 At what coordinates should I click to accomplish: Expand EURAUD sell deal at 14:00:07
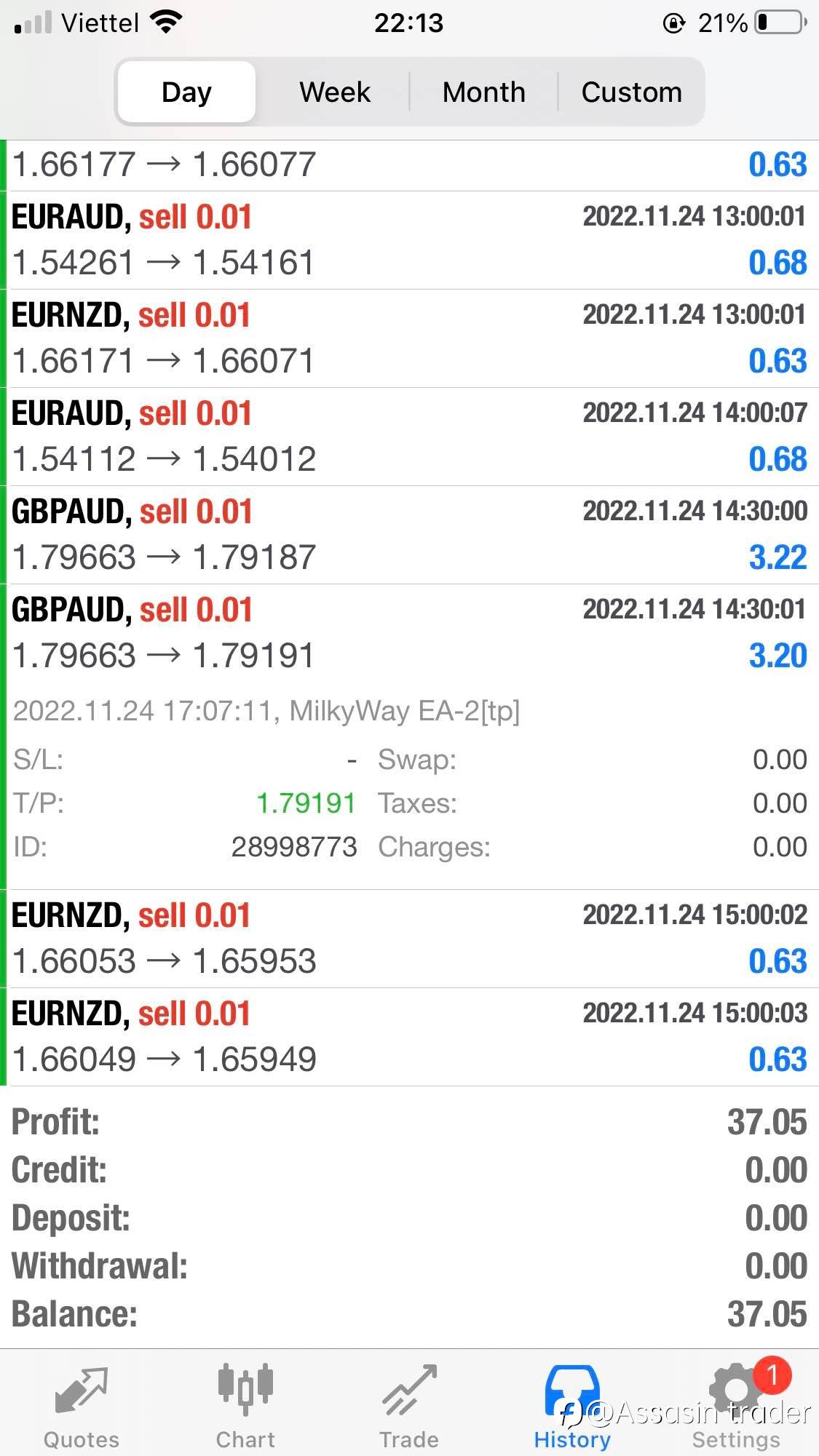(409, 437)
